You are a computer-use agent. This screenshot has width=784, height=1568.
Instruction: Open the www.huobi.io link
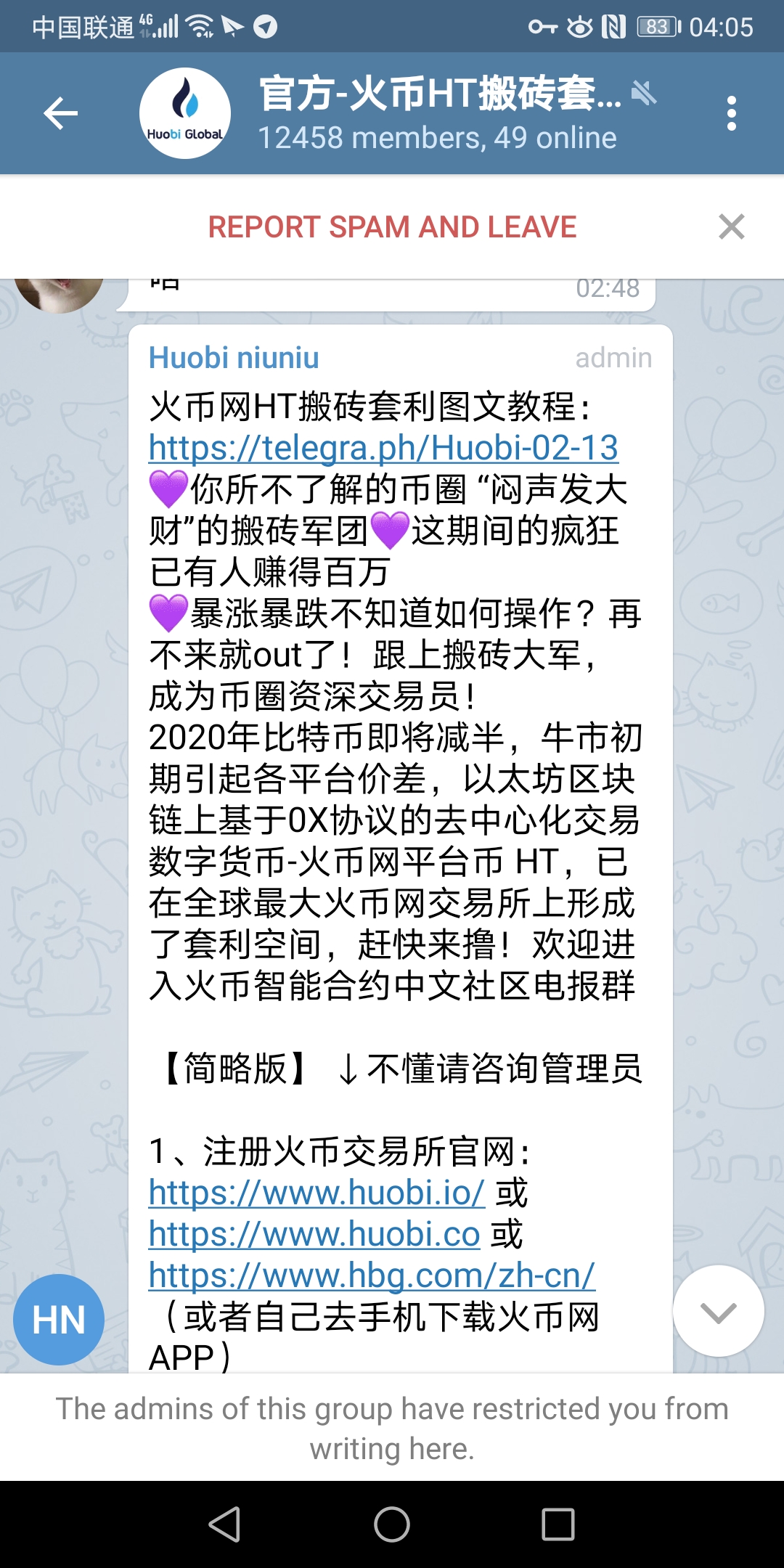point(317,1193)
